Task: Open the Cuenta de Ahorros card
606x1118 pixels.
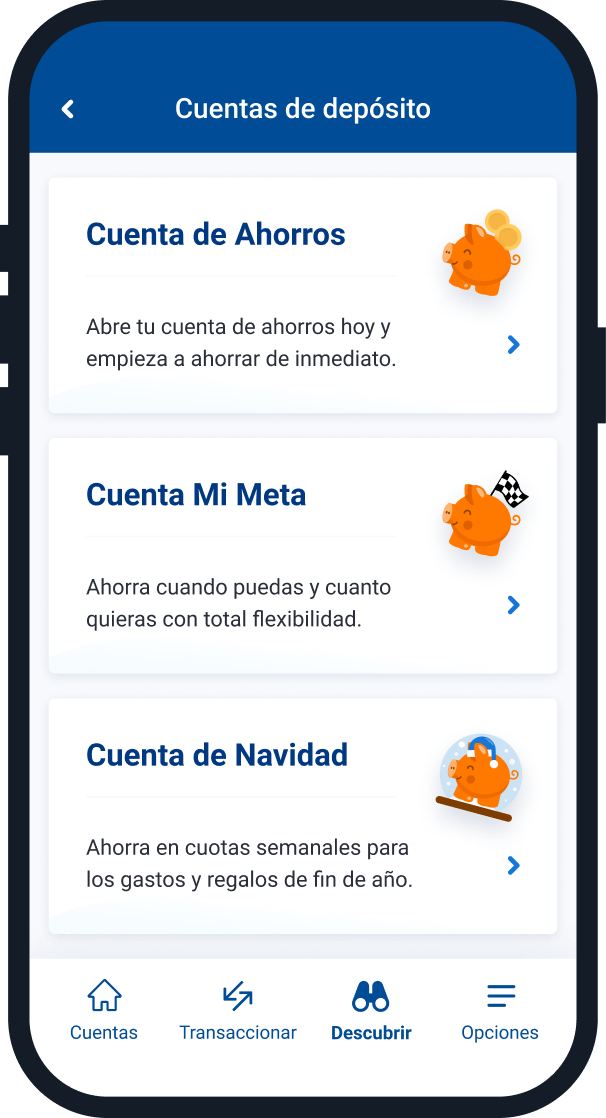Action: coord(302,296)
